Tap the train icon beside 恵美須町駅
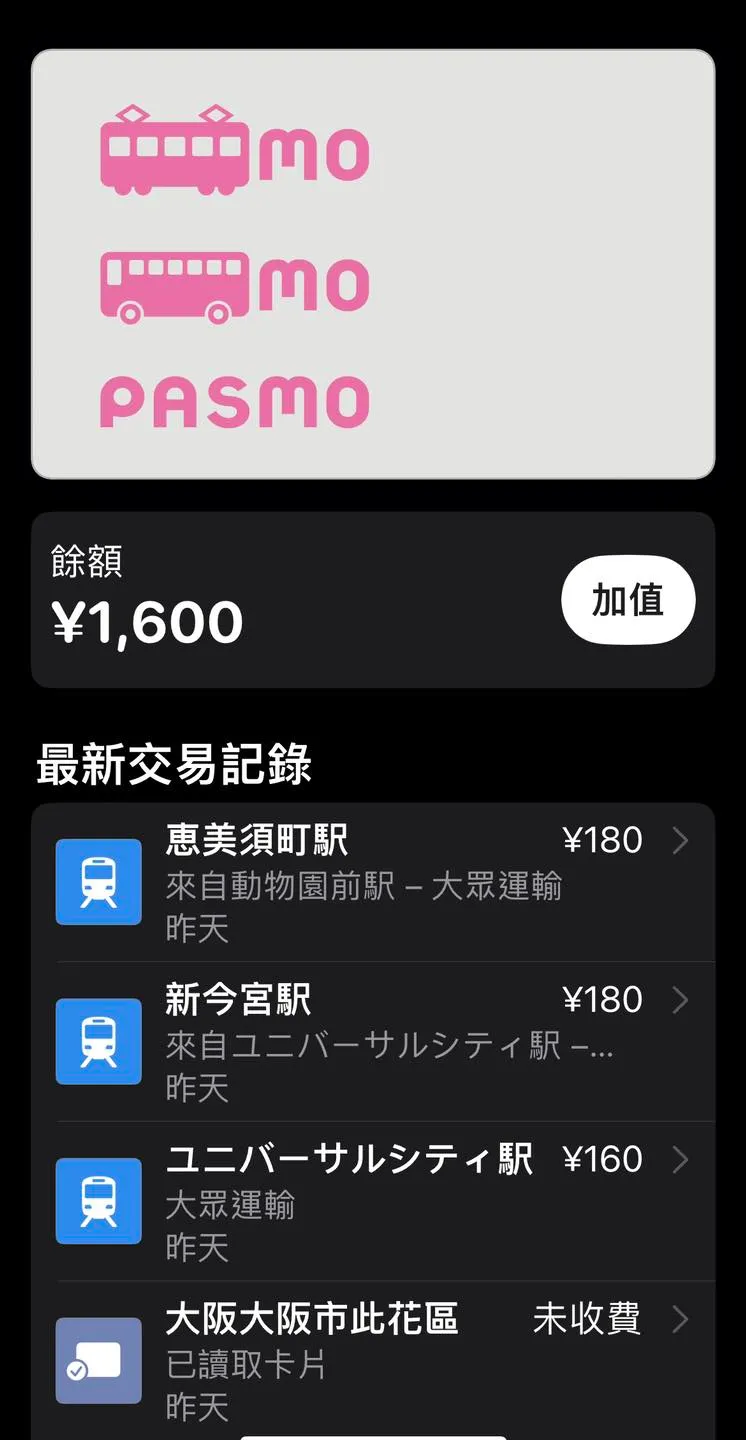 [98, 881]
